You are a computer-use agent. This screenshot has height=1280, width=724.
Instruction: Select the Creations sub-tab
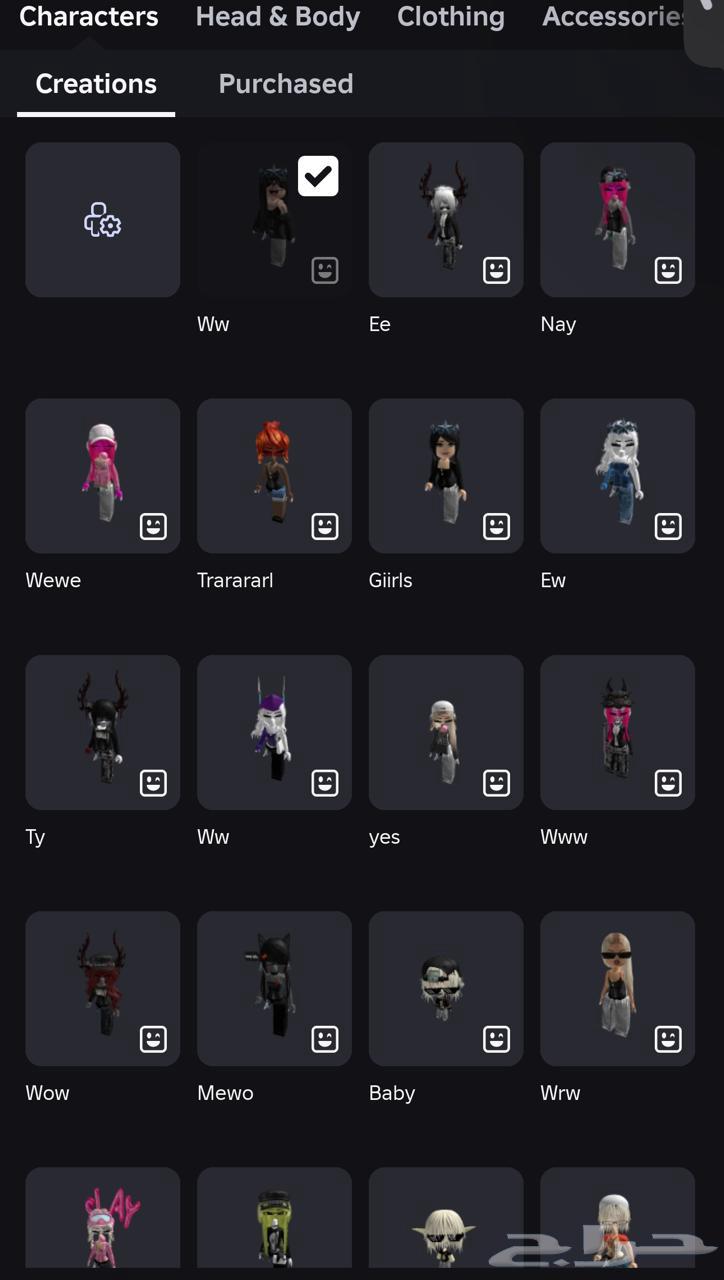tap(96, 84)
